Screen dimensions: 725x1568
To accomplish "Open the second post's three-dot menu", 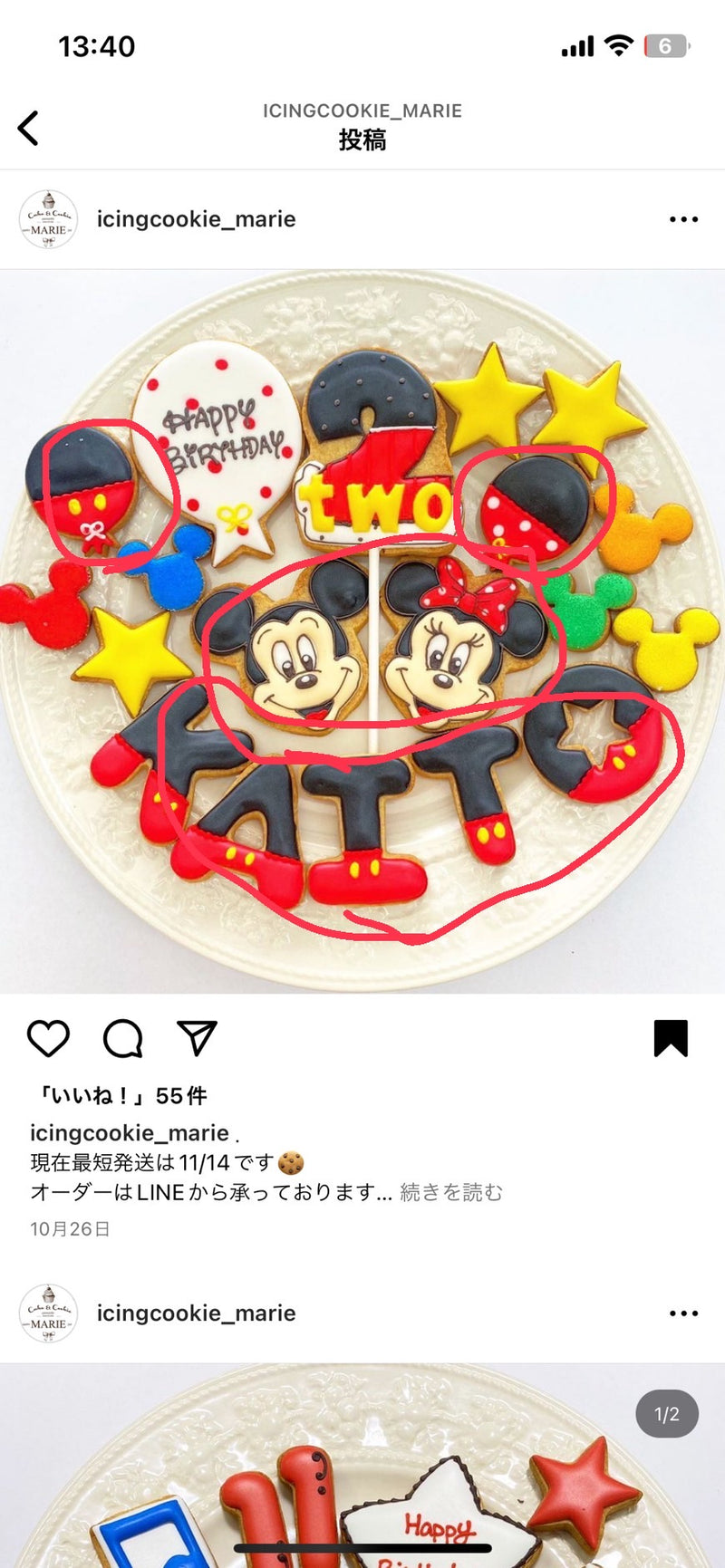I will click(x=683, y=1313).
